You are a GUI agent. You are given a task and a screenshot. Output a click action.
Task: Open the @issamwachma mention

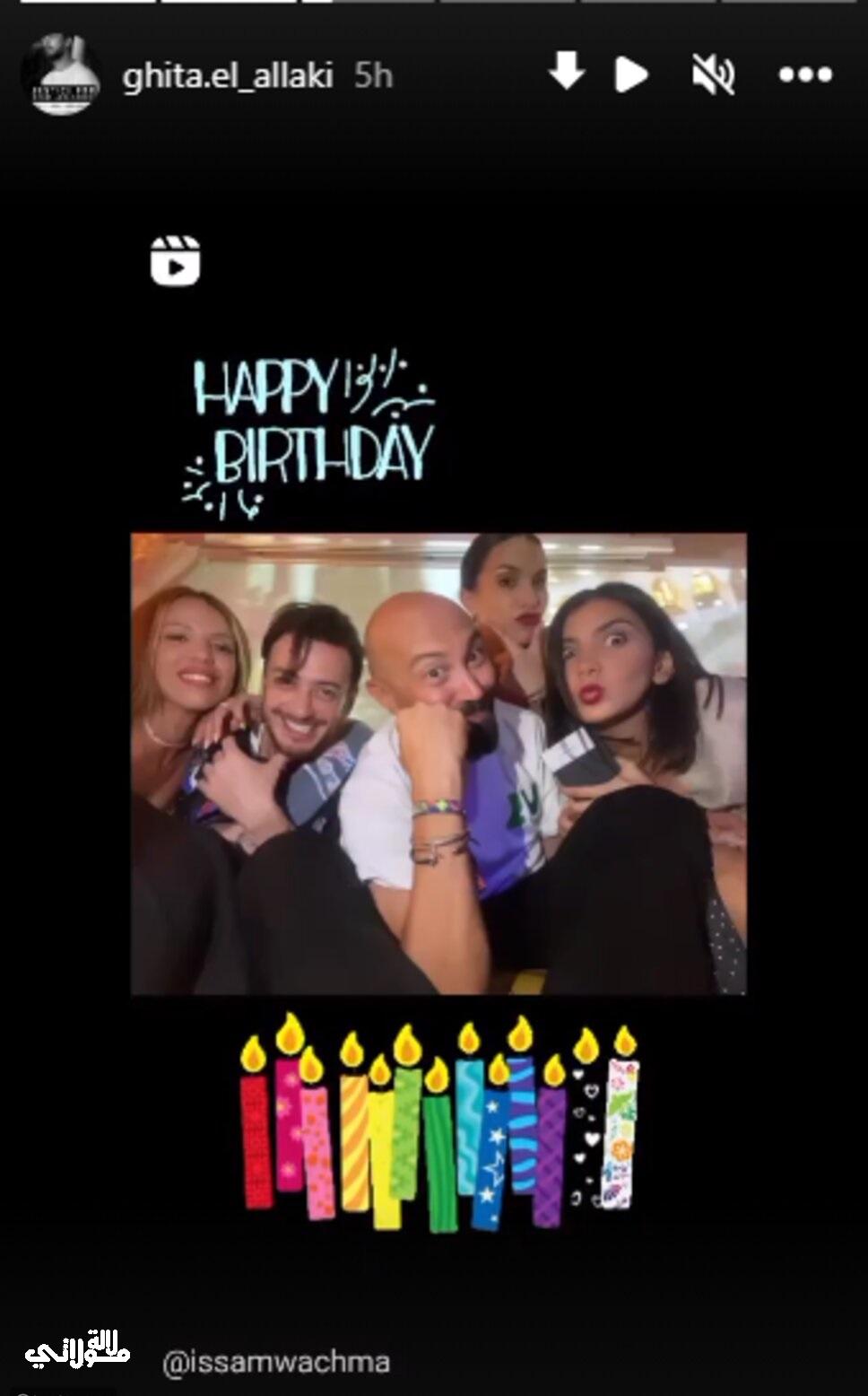276,1362
